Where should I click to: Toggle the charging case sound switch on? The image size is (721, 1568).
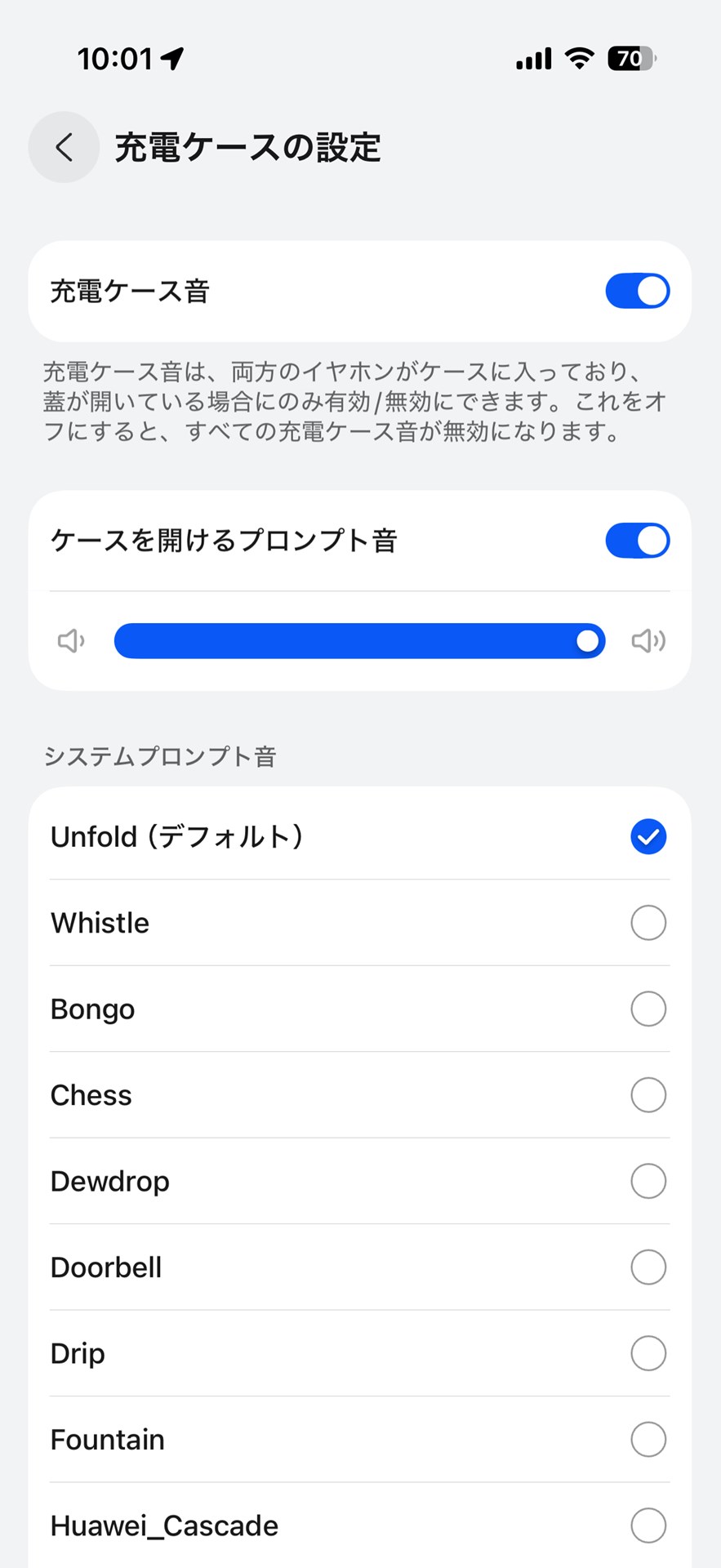tap(637, 291)
